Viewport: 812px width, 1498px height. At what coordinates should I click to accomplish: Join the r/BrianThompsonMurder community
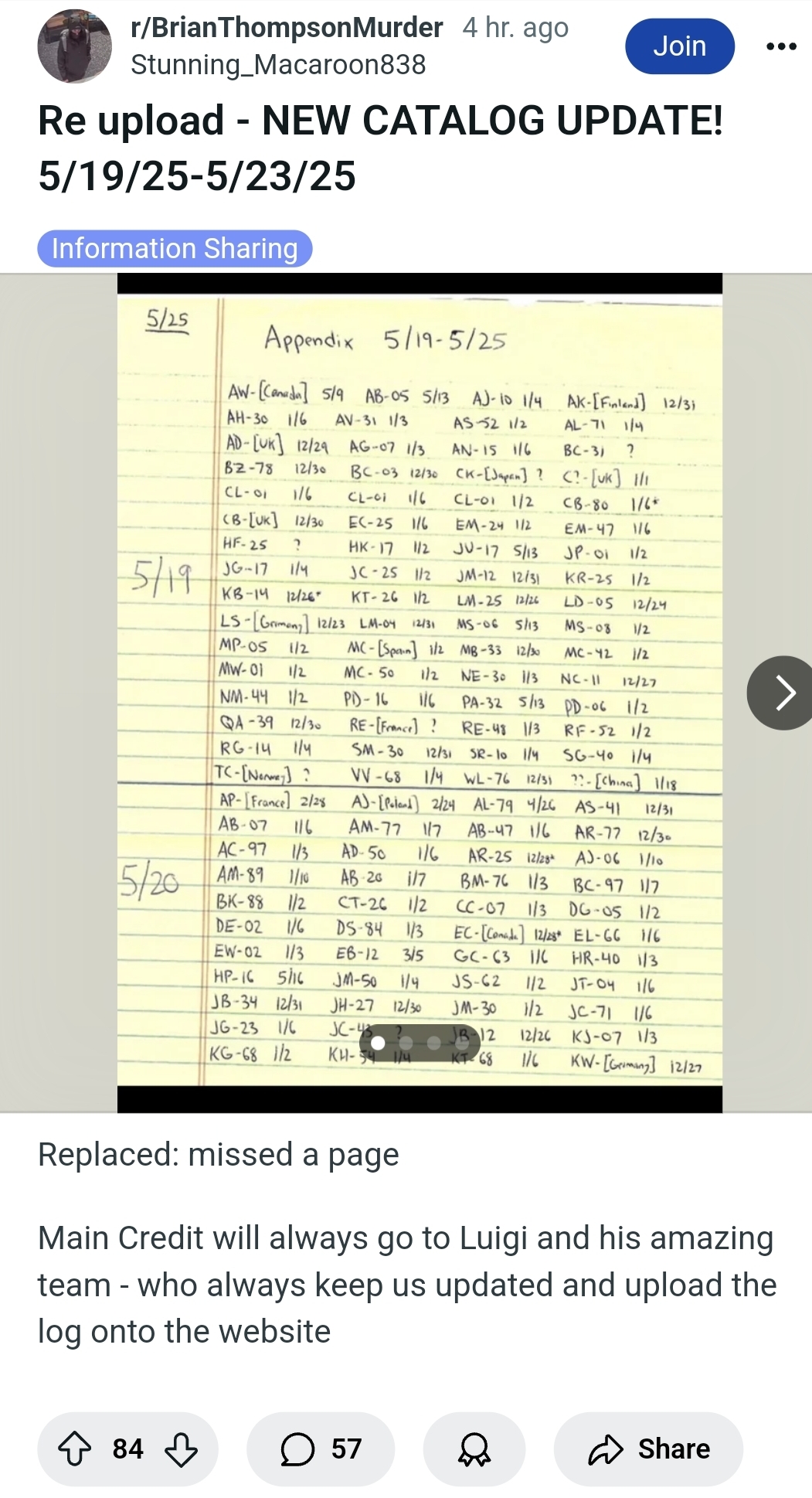click(x=679, y=46)
